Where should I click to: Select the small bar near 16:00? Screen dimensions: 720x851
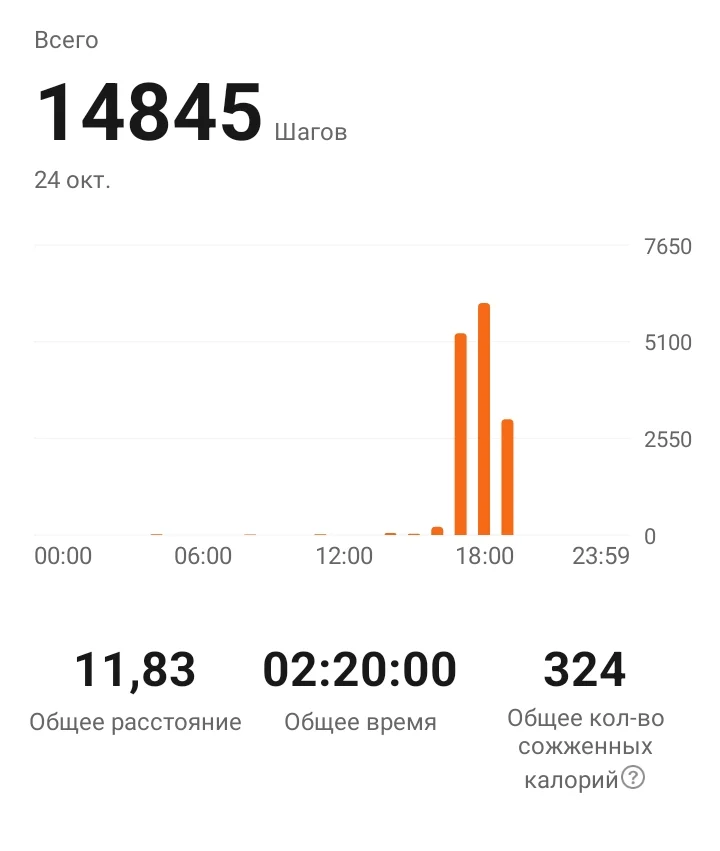[x=436, y=528]
